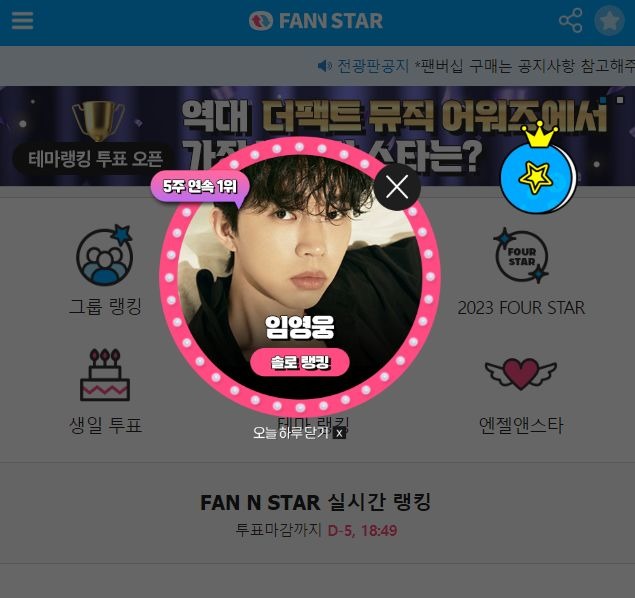Open 엔젤앤스타 section

(x=521, y=390)
